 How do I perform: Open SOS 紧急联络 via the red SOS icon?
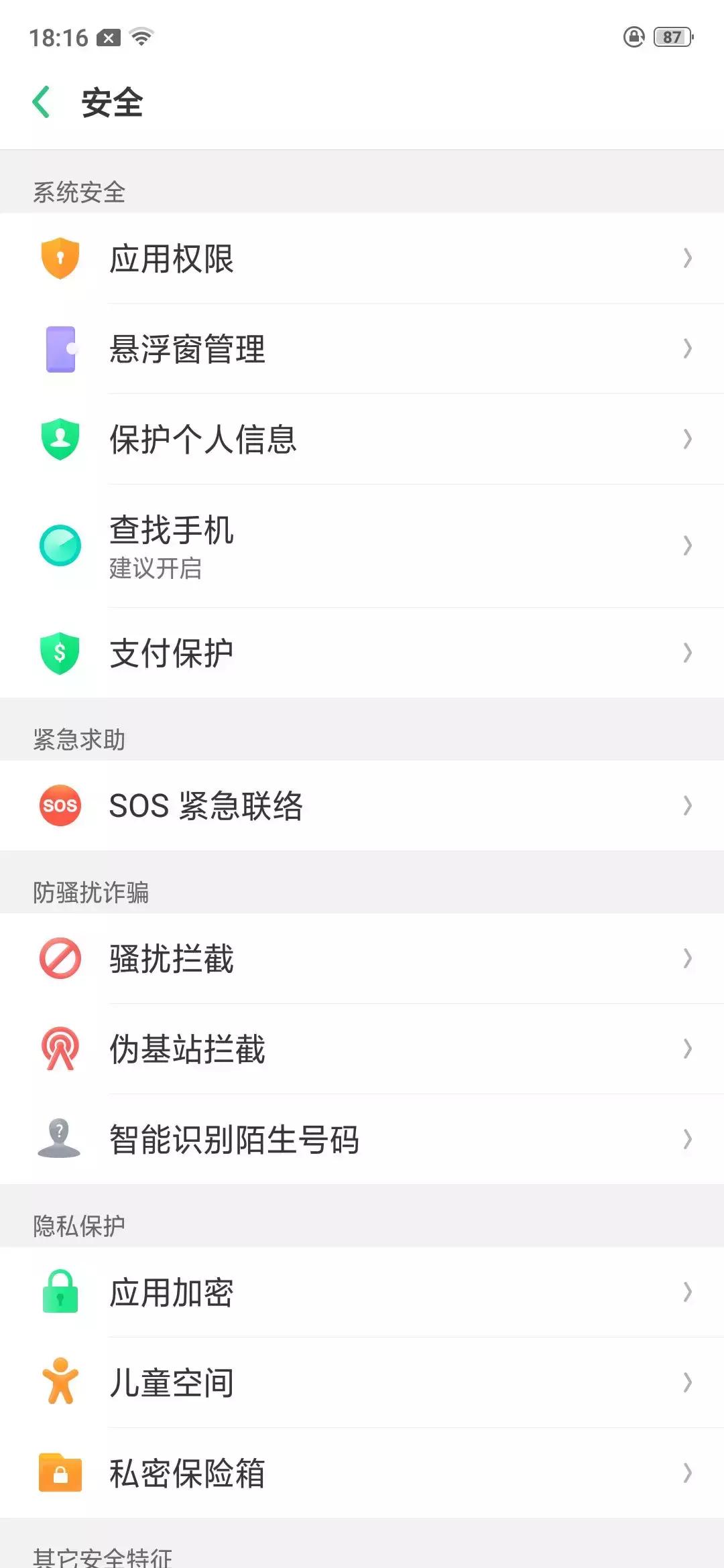[x=60, y=807]
